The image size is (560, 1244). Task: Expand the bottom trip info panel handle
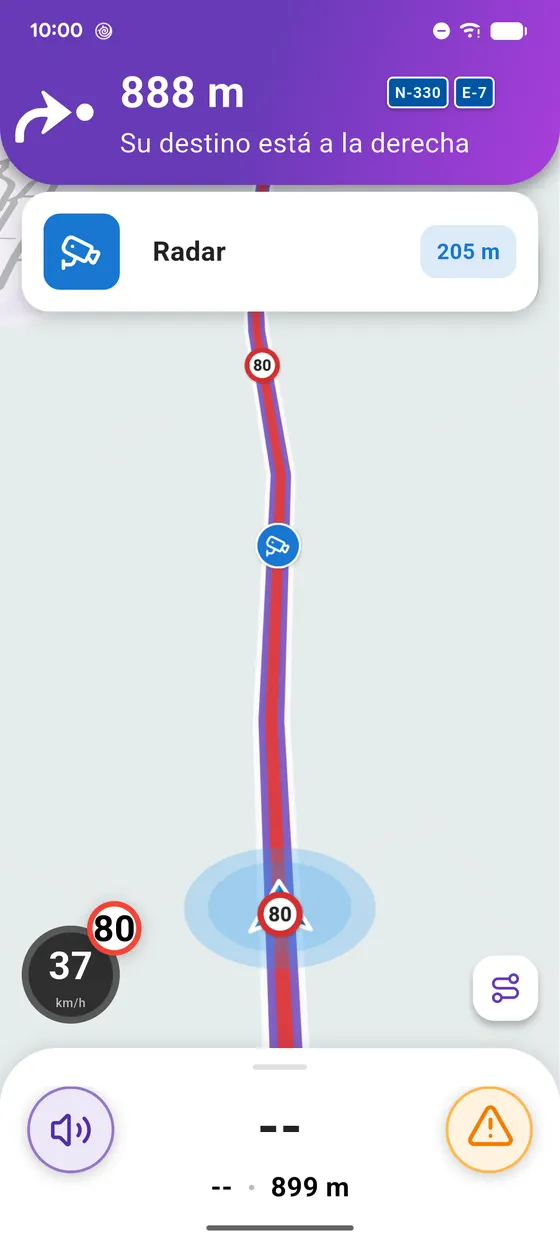click(280, 1067)
